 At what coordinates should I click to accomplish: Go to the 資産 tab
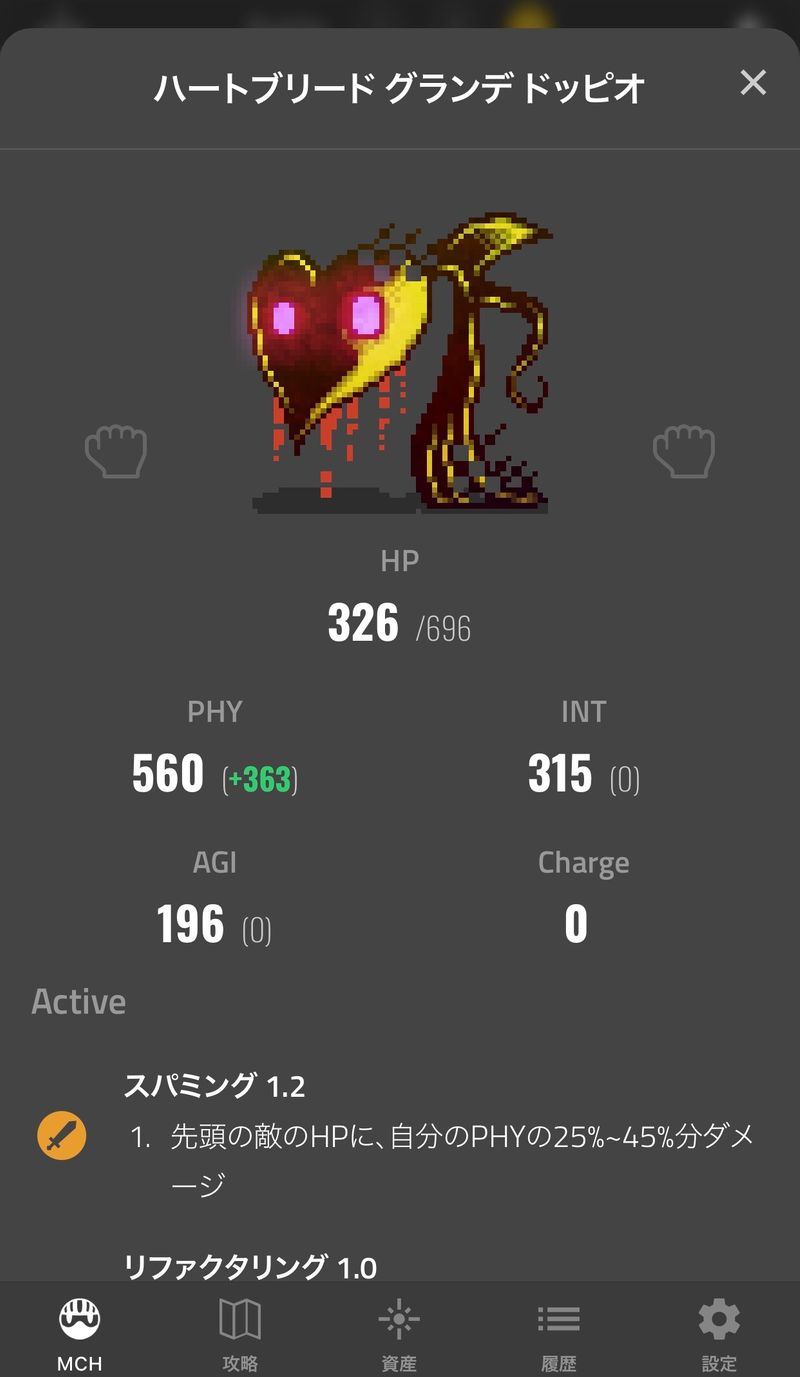[x=399, y=1333]
